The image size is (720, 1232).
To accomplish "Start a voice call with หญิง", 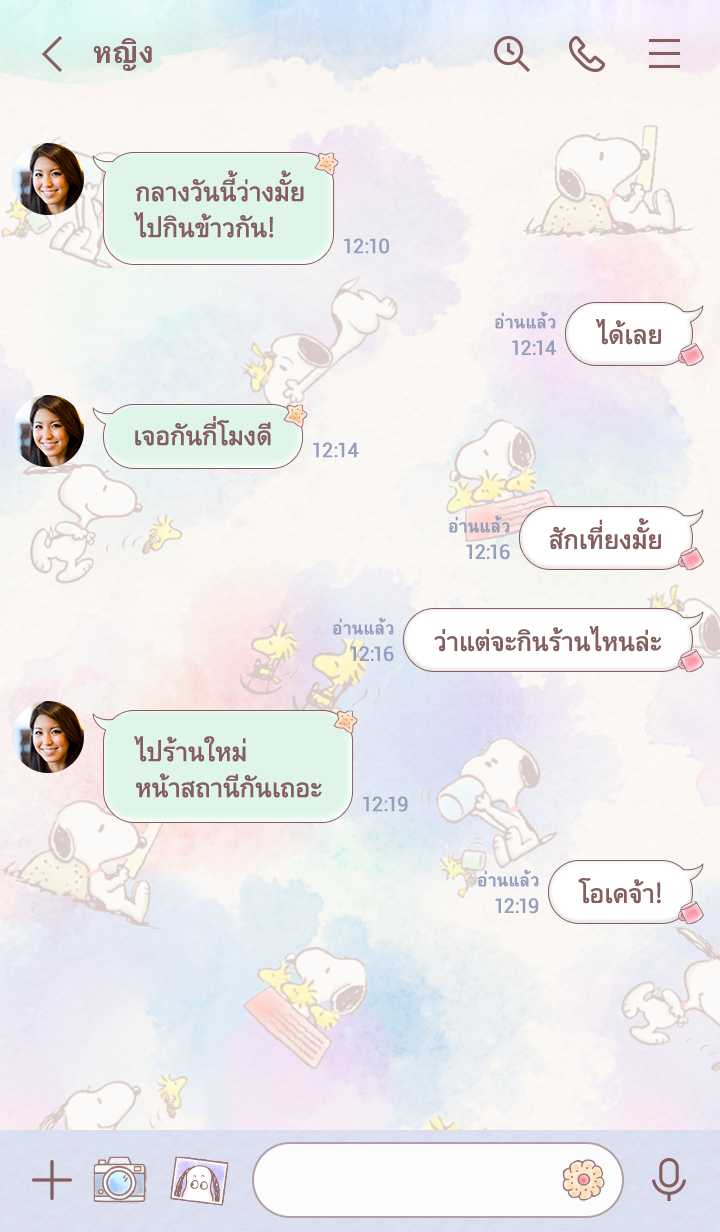I will [587, 54].
